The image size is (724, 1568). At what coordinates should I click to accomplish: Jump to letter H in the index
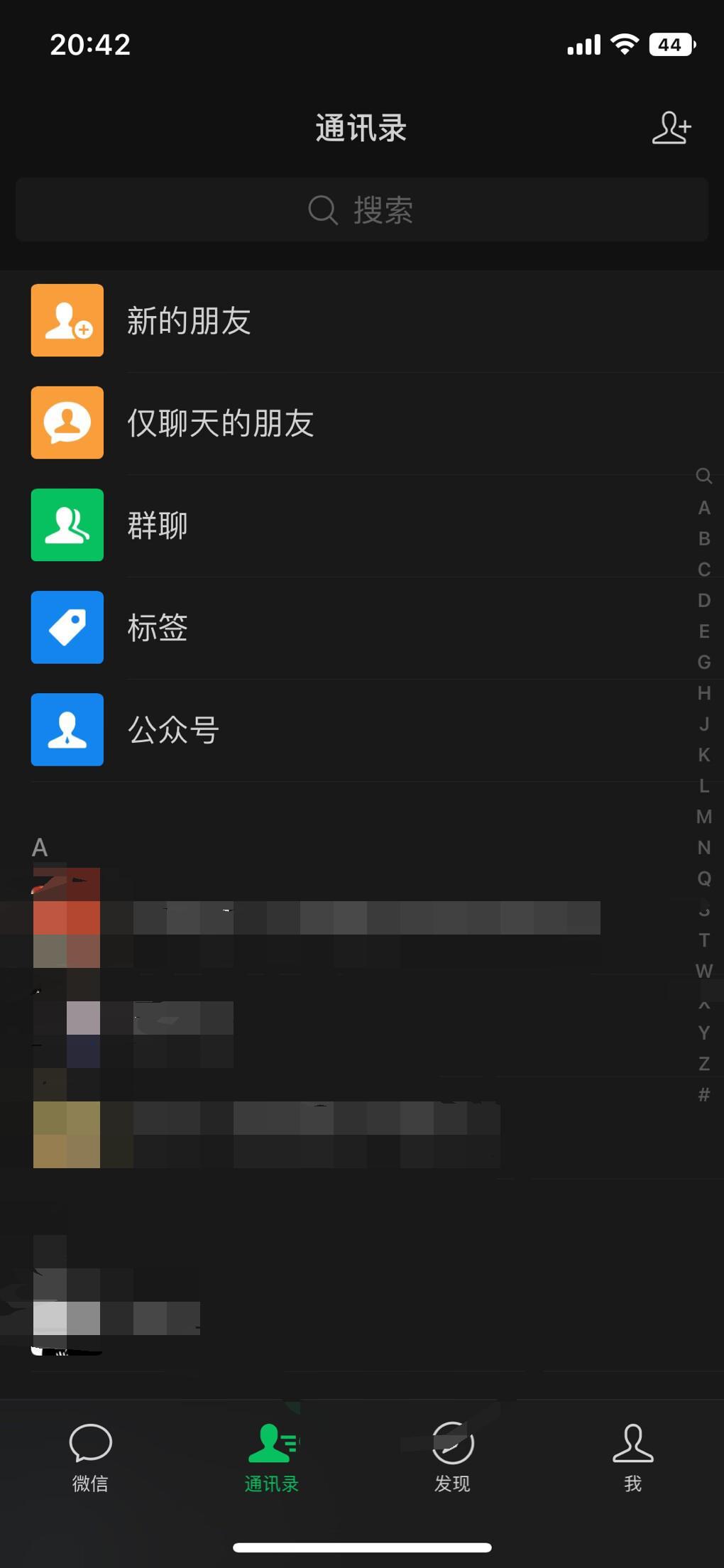click(x=704, y=693)
